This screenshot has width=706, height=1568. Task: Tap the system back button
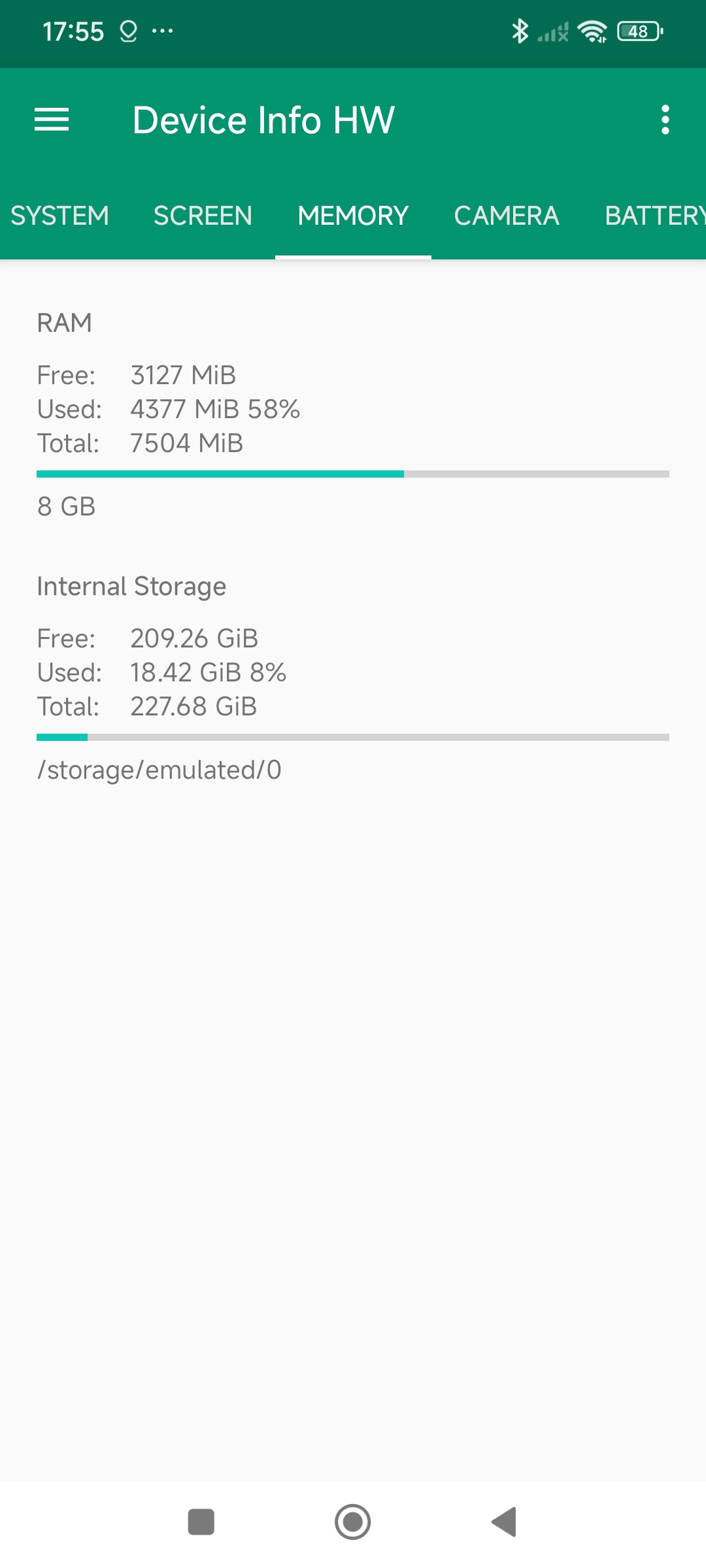click(504, 1522)
